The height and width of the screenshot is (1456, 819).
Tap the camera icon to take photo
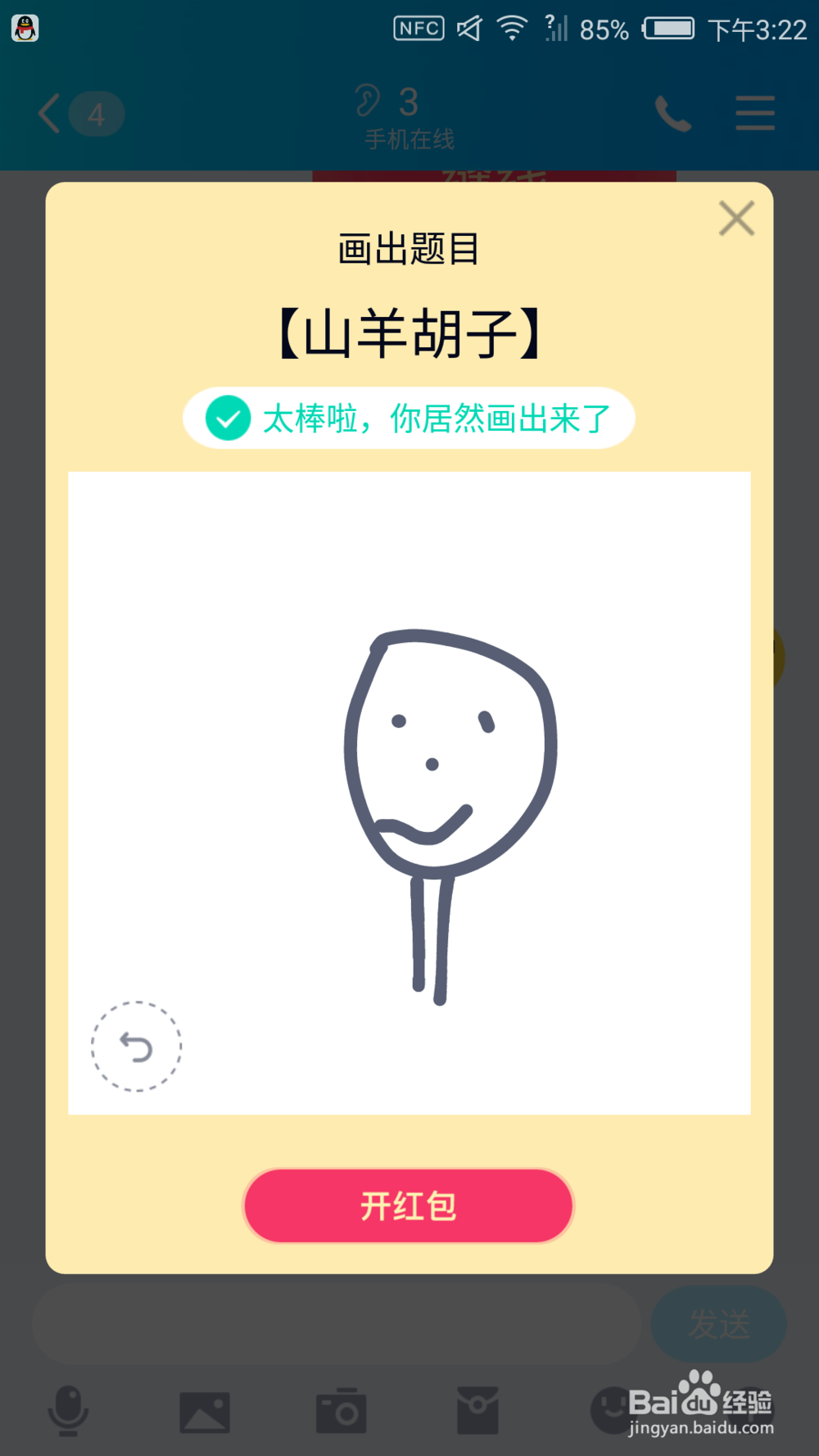click(x=342, y=1410)
